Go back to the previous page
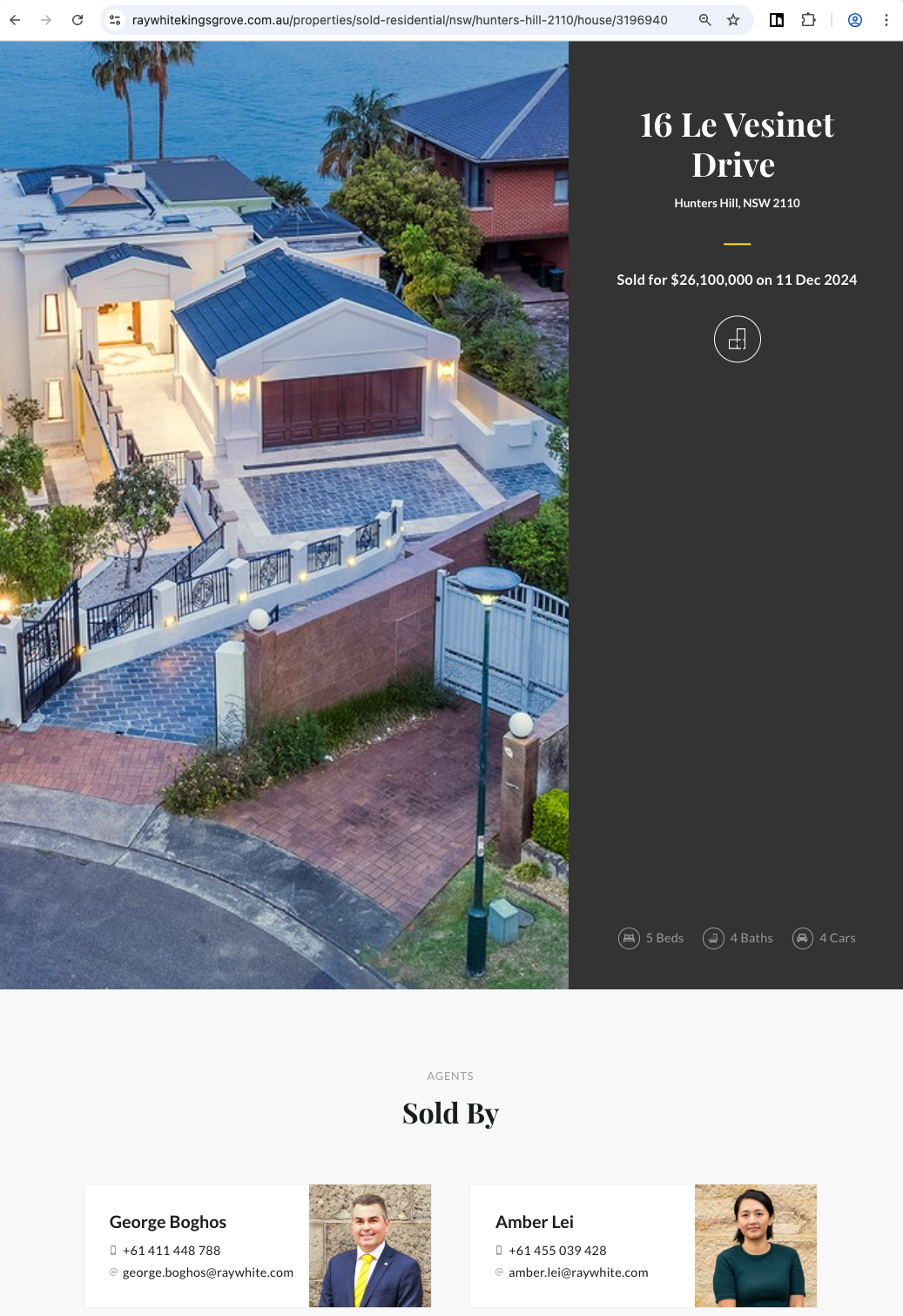Viewport: 903px width, 1316px height. 15,20
